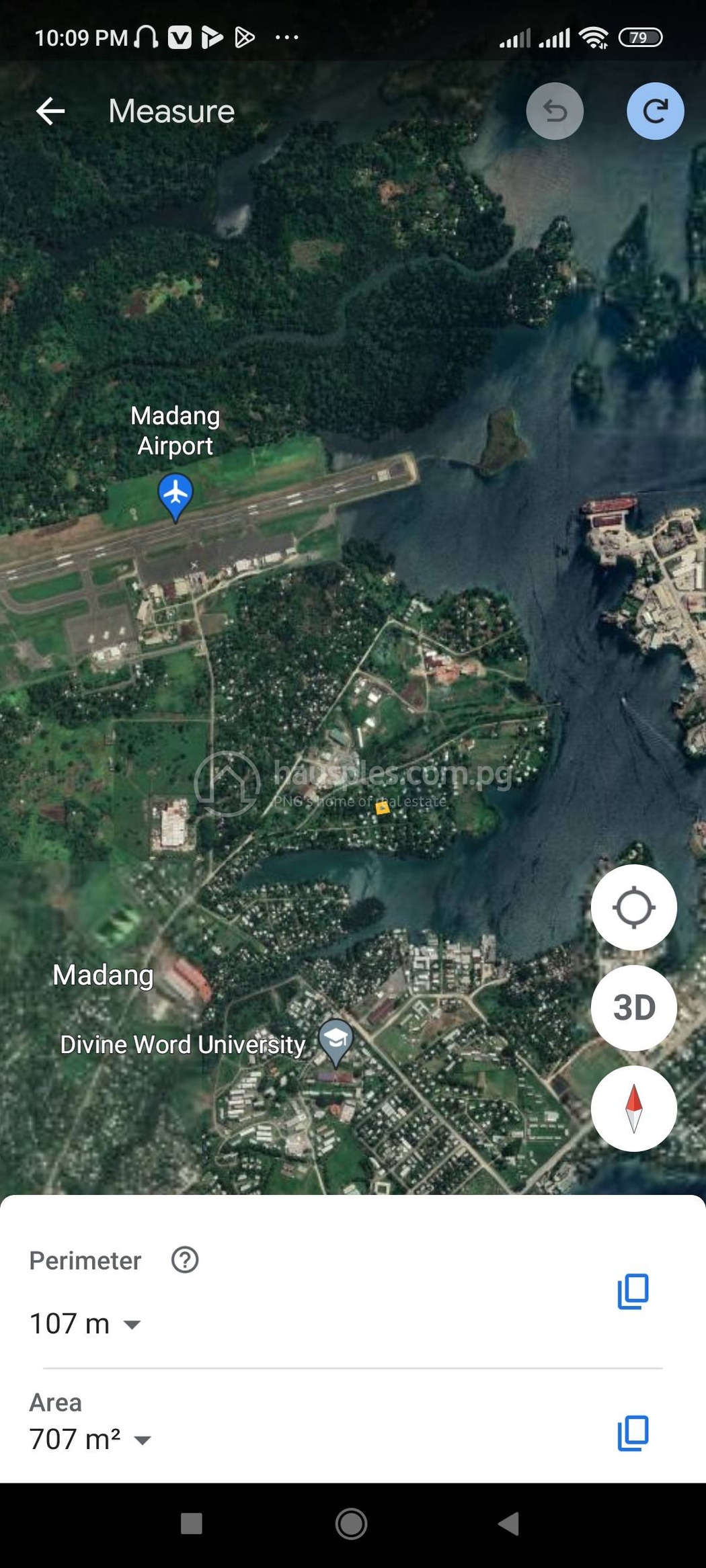706x1568 pixels.
Task: Copy the area value using its copy icon
Action: 633,1430
